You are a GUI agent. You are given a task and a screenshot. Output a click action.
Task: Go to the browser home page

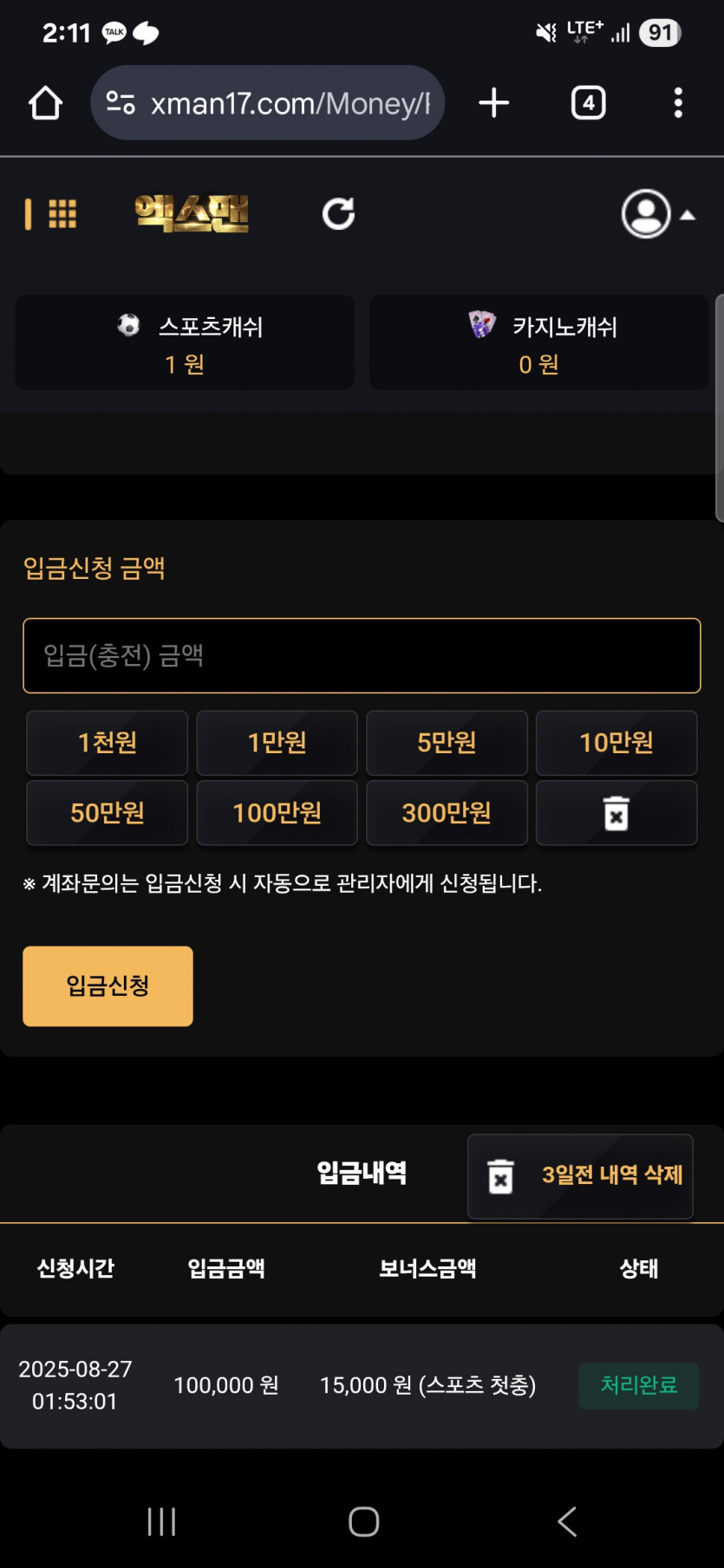(45, 103)
